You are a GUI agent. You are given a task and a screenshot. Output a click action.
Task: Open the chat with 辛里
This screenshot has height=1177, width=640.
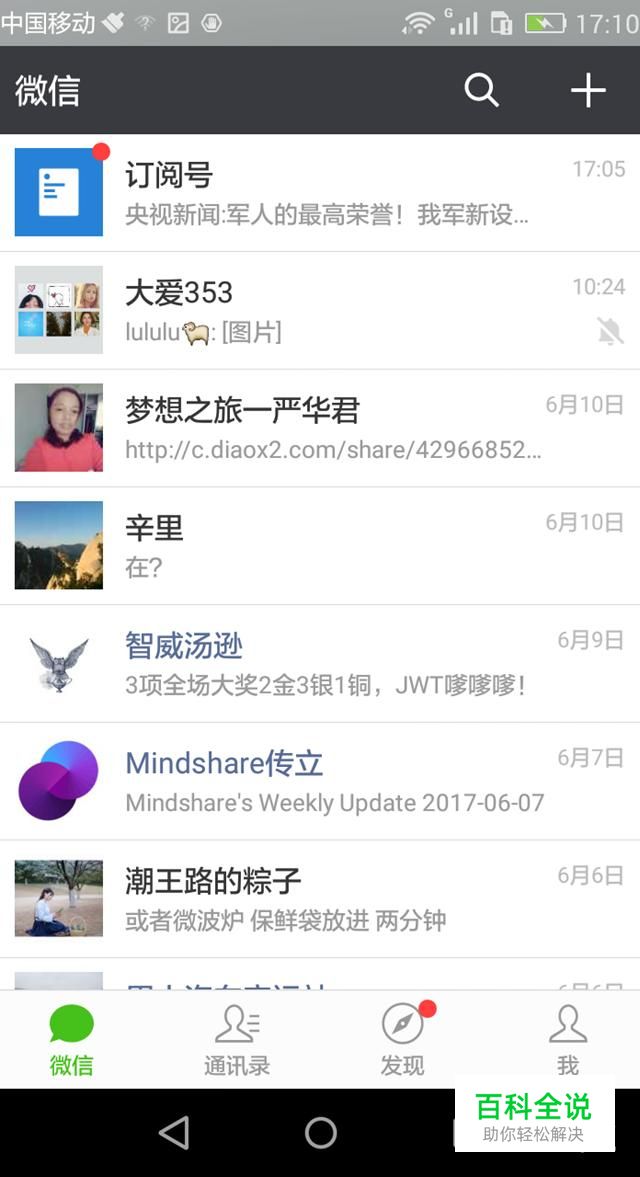click(x=320, y=546)
